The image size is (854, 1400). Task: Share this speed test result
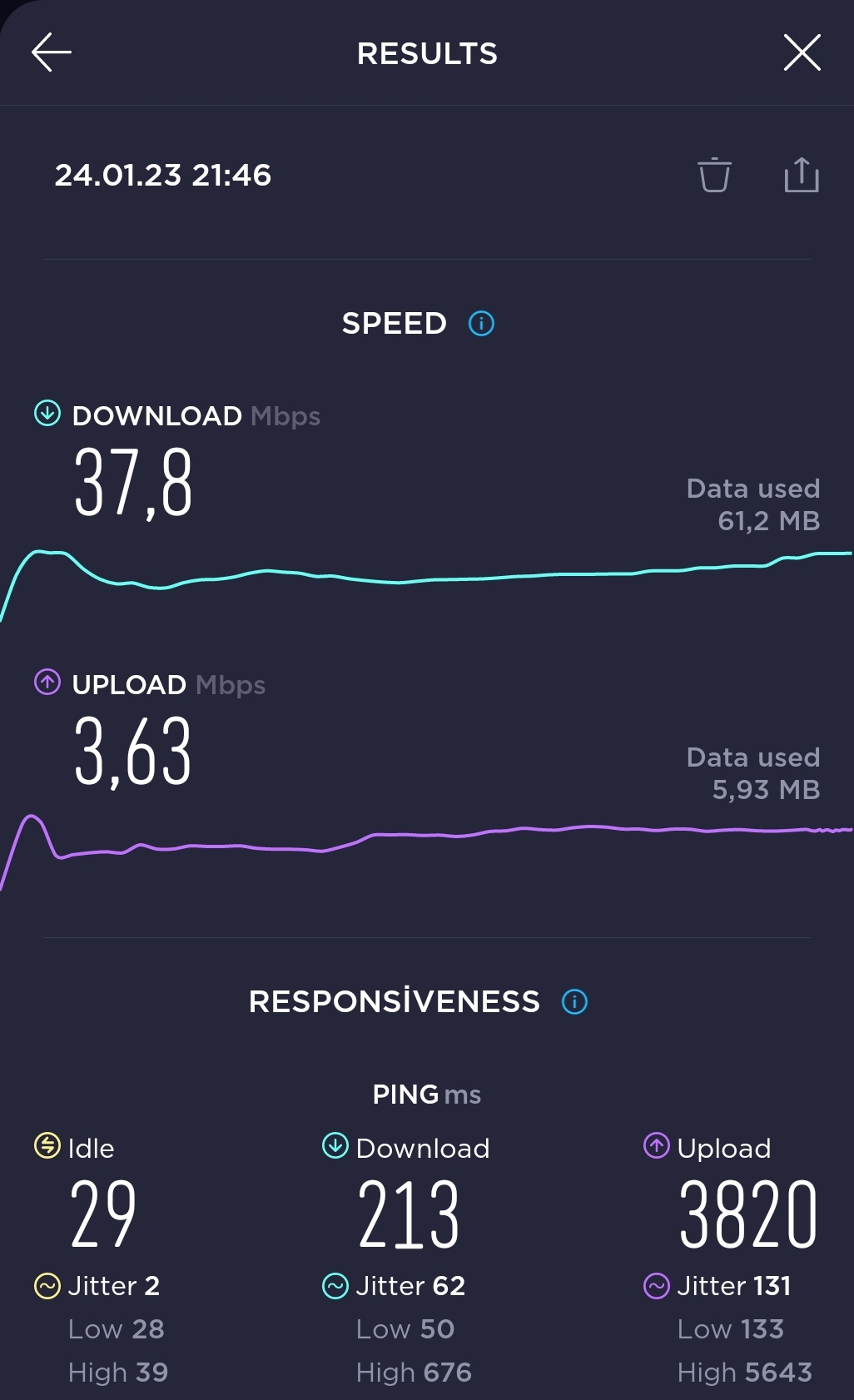point(802,175)
